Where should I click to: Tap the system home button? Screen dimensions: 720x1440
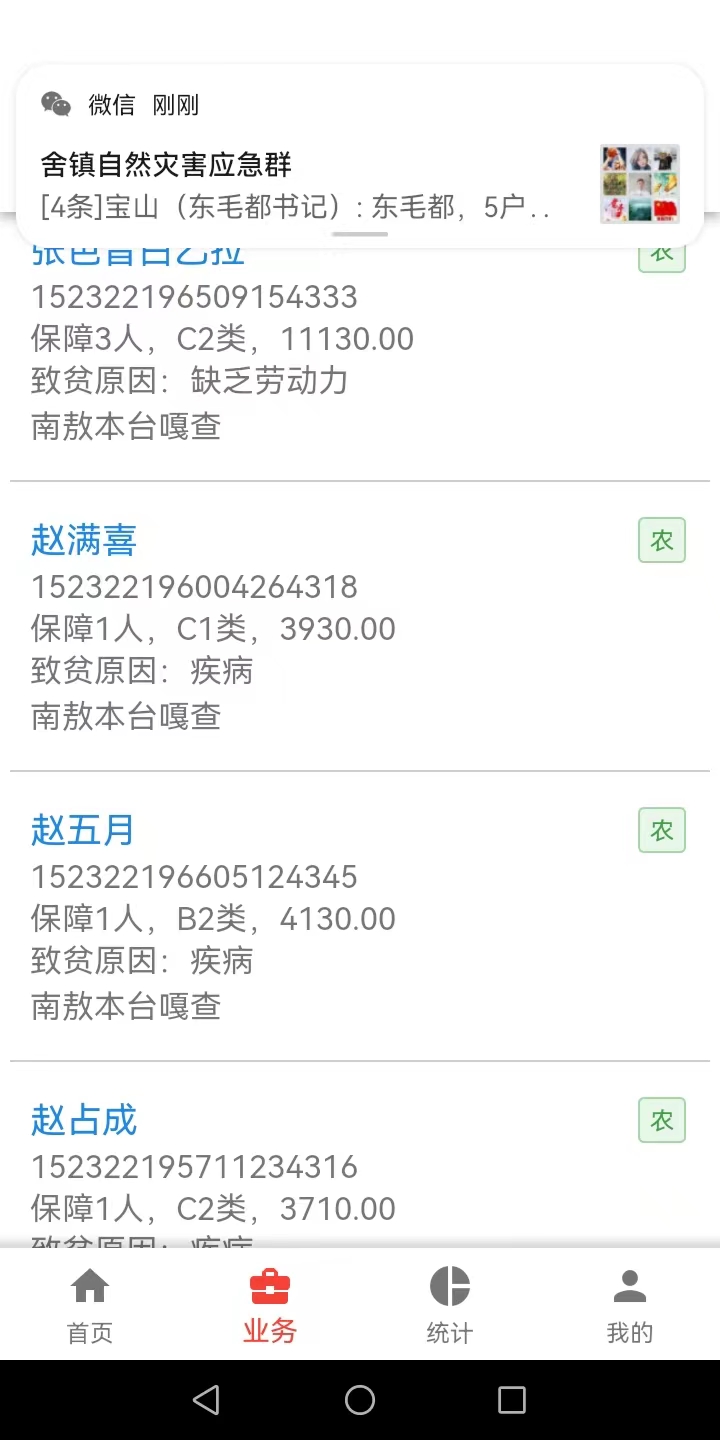click(x=360, y=1400)
